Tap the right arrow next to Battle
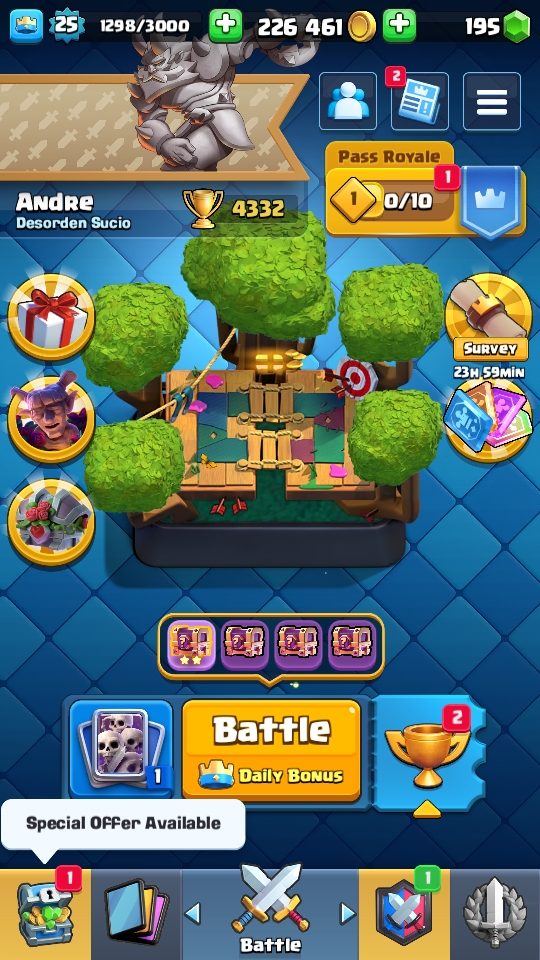Screen dimensions: 540x960 (x=348, y=914)
